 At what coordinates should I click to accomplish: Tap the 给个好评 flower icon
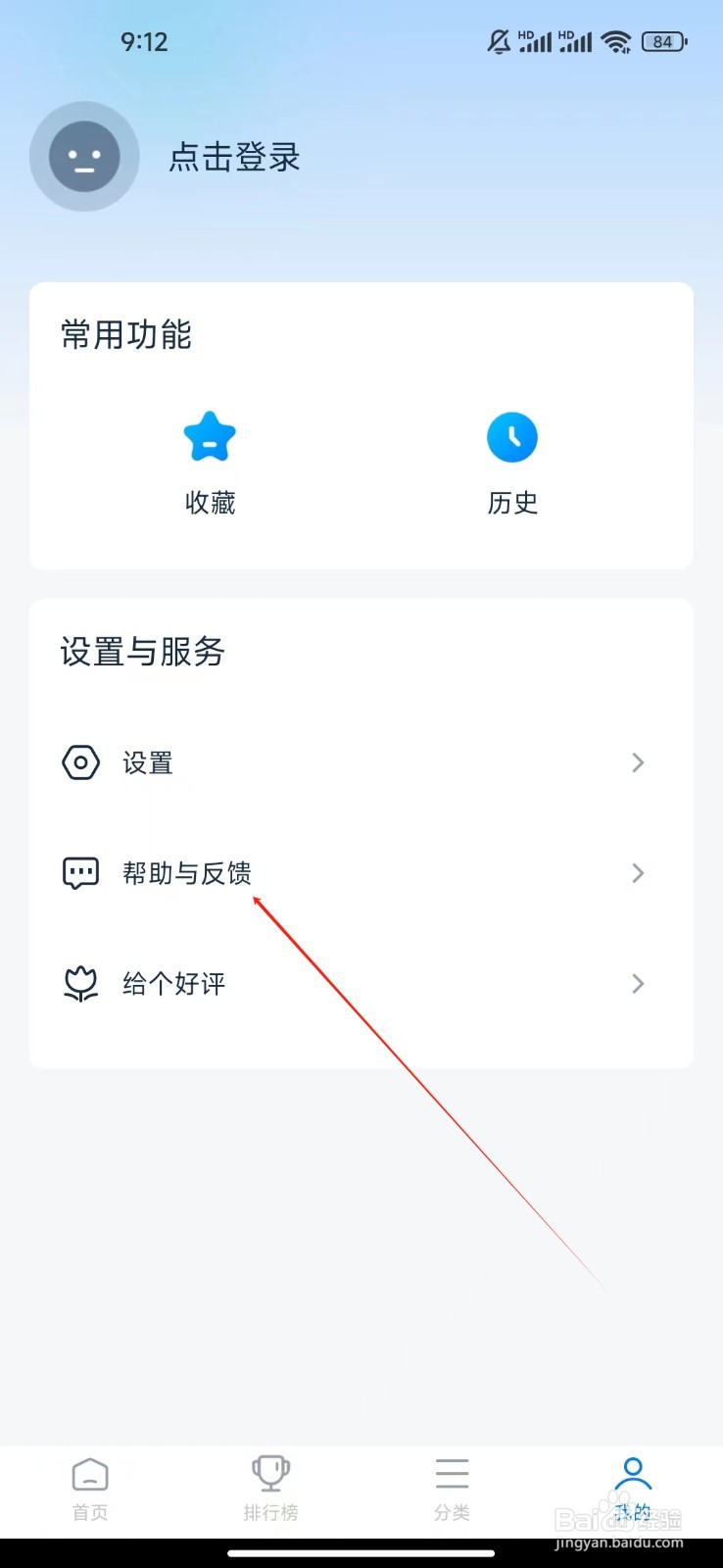tap(79, 983)
